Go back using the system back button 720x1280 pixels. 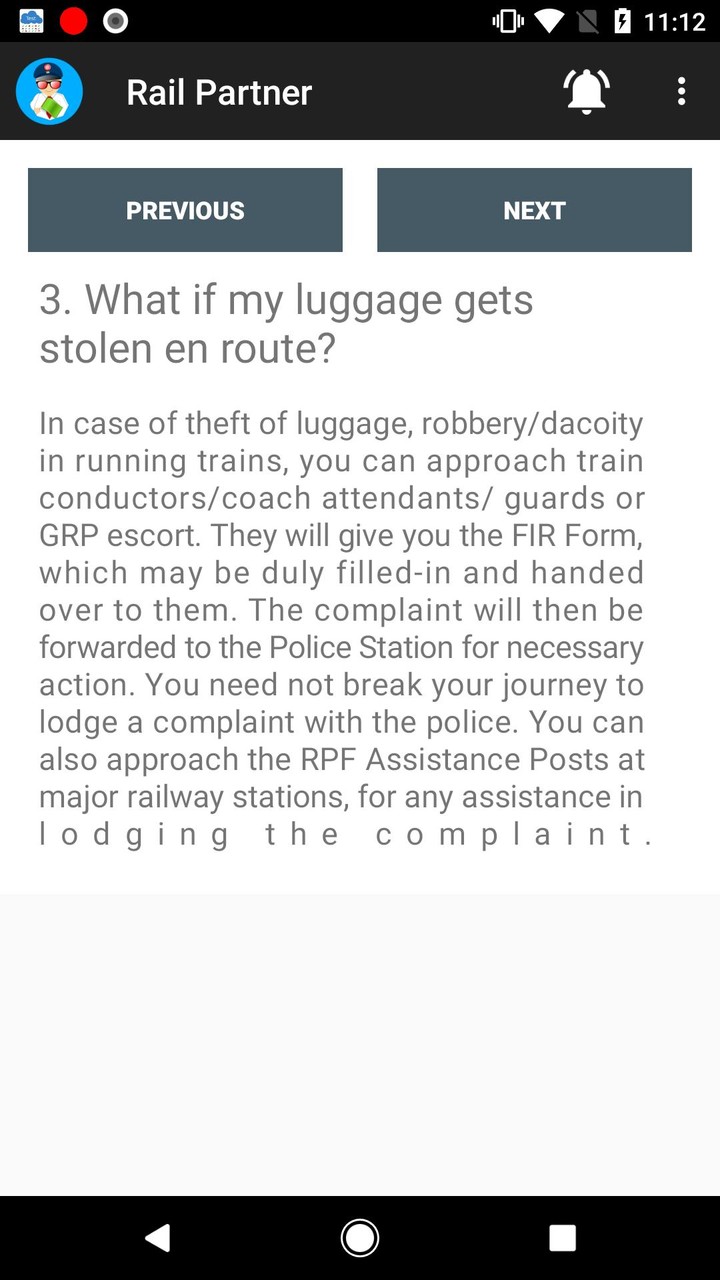(157, 1238)
